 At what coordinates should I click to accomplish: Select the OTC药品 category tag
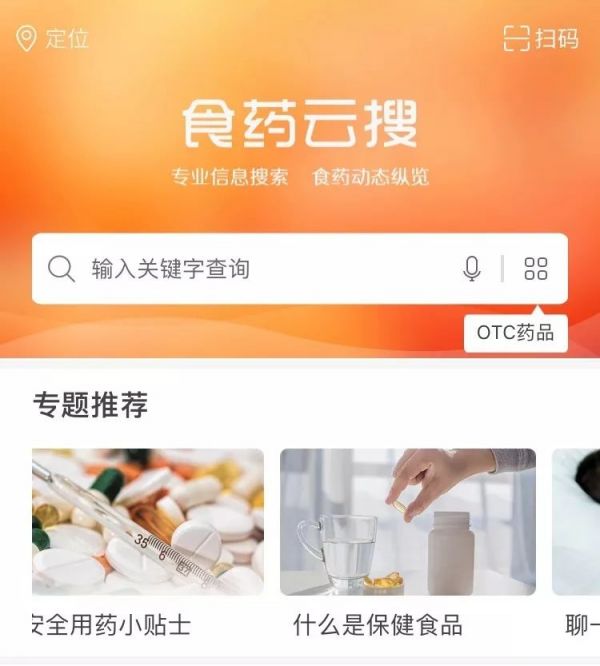point(515,333)
